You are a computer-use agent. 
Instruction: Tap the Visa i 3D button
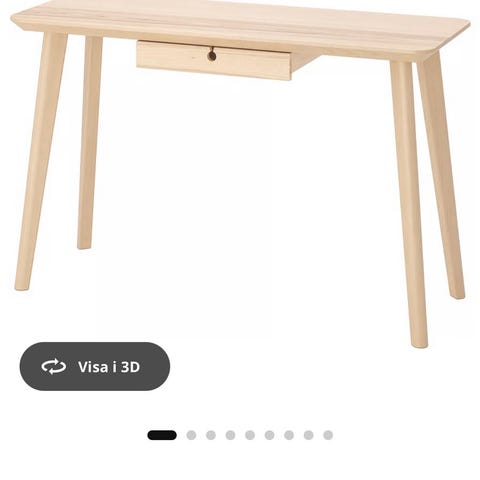95,366
